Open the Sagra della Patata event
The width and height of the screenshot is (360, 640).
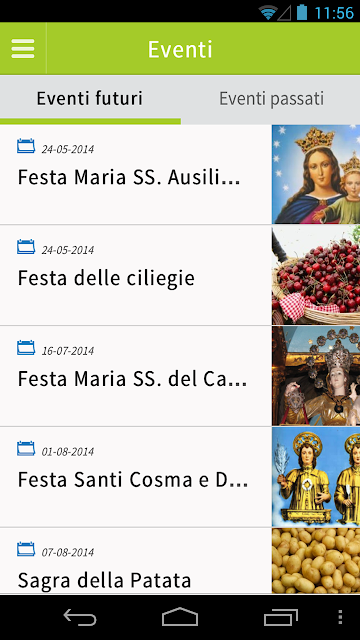(180, 561)
